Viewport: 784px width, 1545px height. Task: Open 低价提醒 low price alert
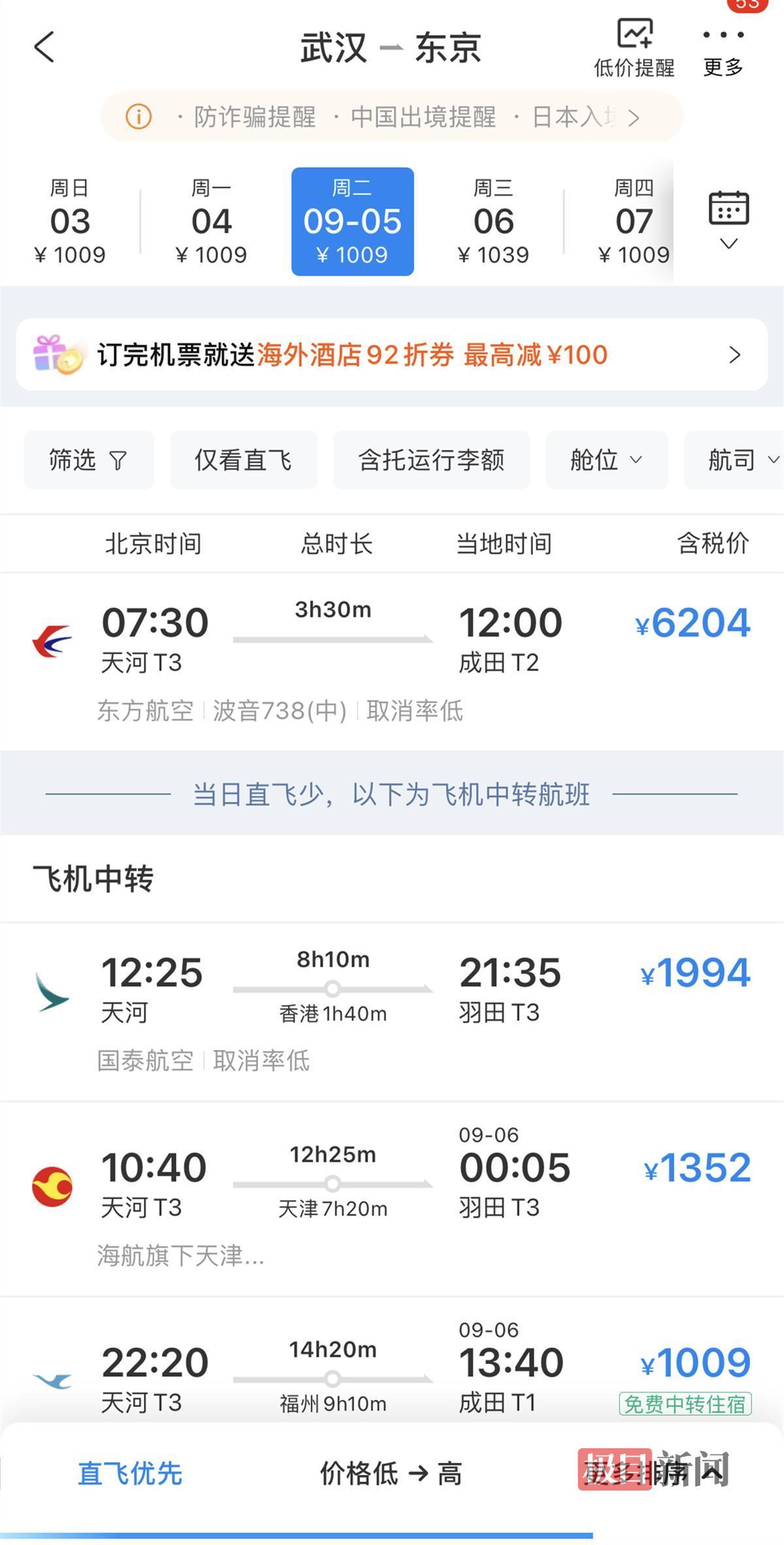click(634, 47)
